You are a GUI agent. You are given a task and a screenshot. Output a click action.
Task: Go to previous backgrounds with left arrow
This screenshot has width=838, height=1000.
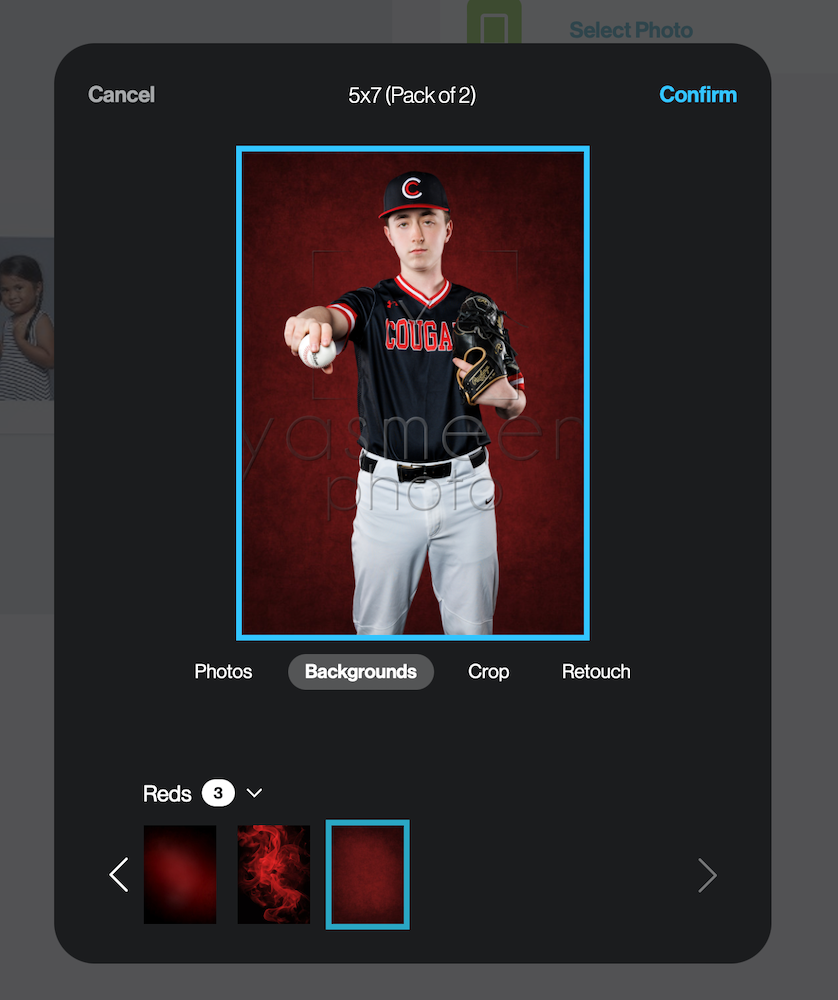[119, 875]
